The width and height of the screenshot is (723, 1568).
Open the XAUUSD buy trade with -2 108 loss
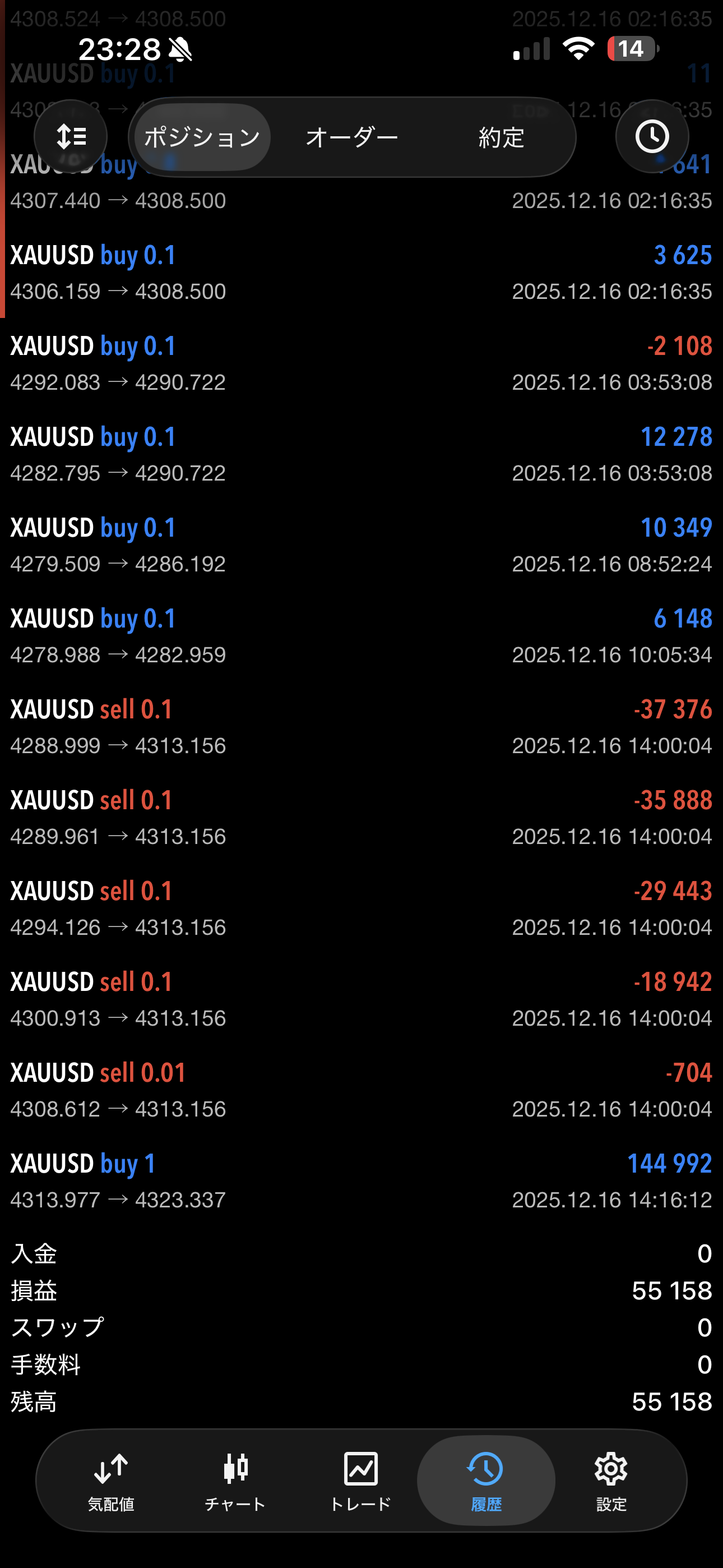tap(361, 363)
